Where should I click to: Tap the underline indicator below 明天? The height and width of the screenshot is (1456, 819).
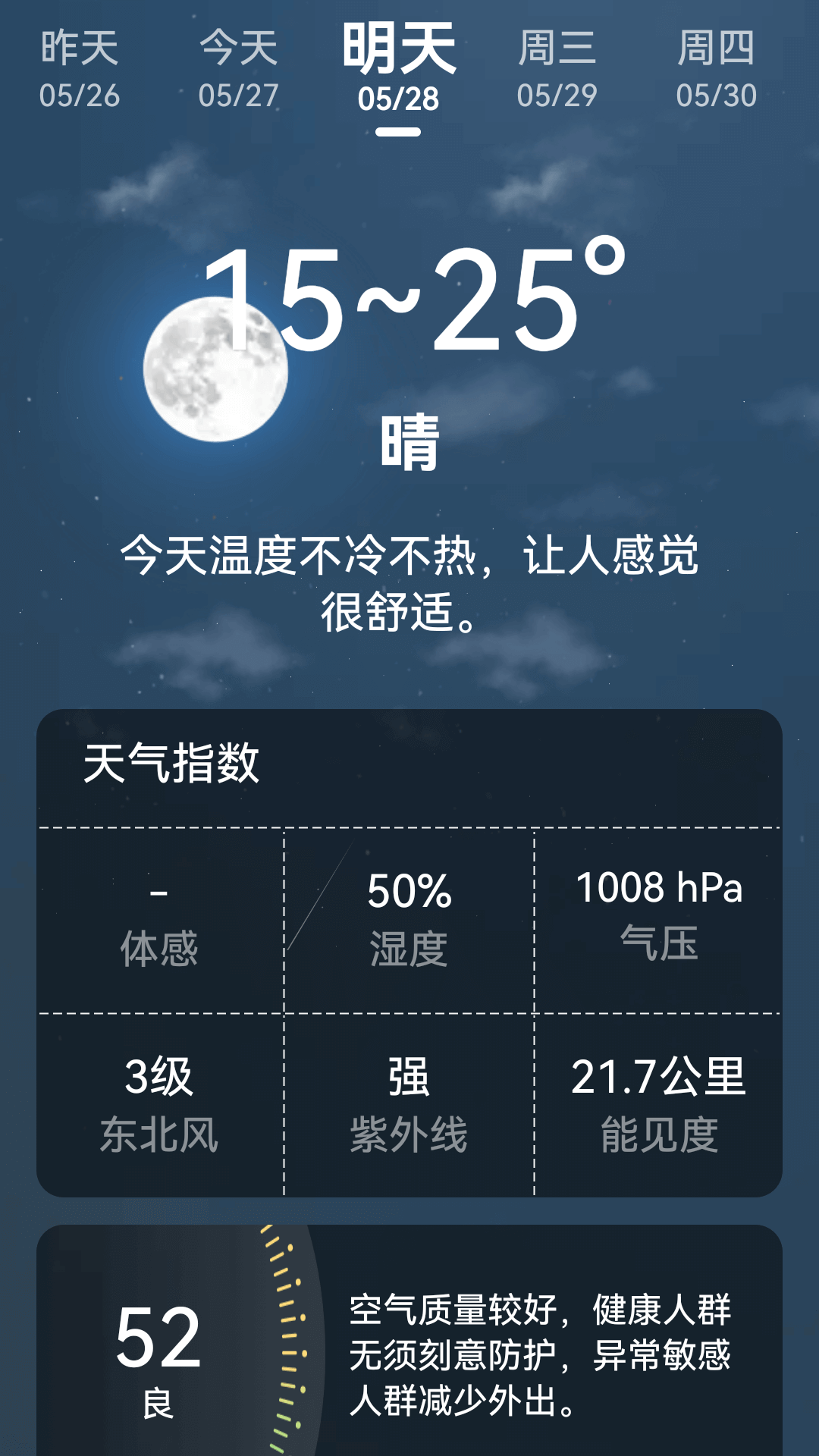400,131
